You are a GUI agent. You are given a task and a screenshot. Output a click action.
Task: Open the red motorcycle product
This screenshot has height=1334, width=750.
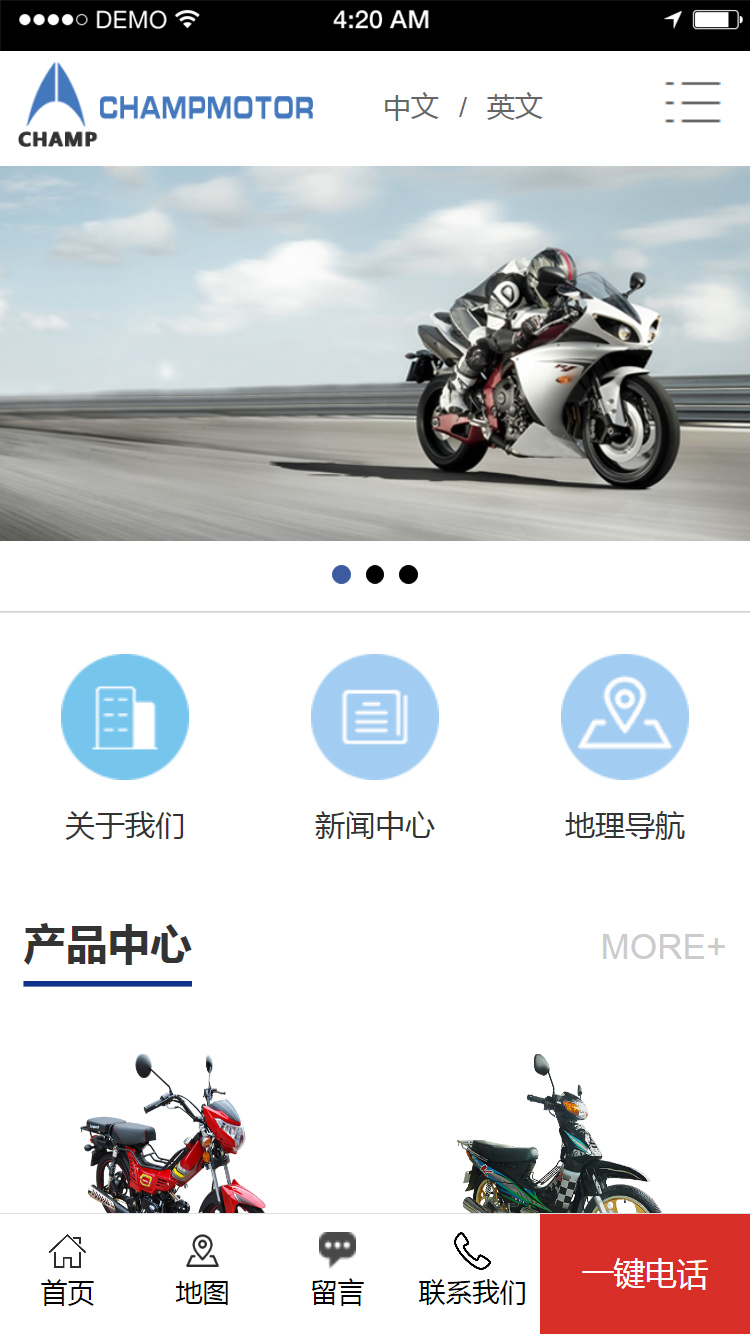pos(175,1135)
